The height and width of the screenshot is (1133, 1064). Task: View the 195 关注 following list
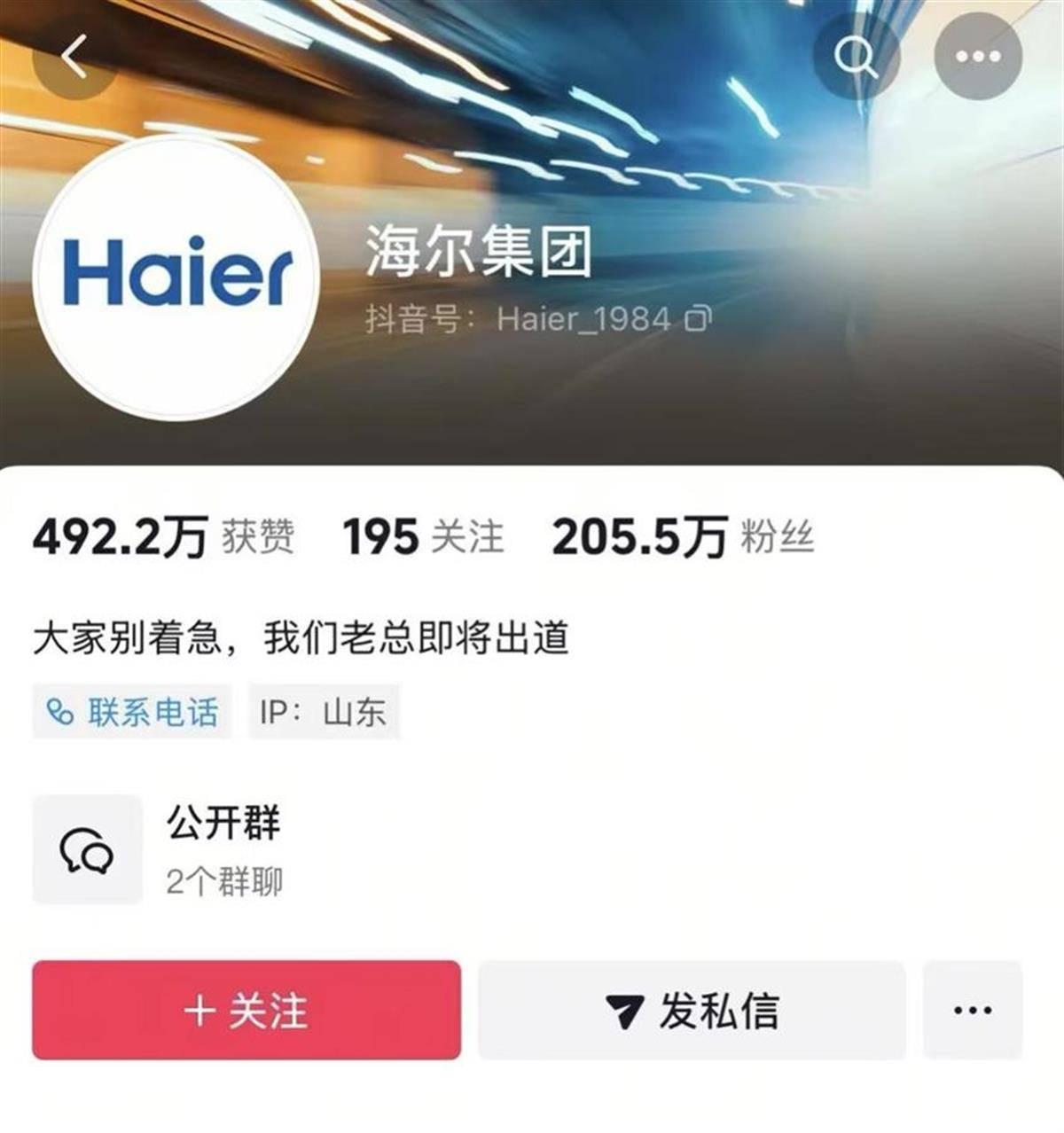tap(423, 537)
